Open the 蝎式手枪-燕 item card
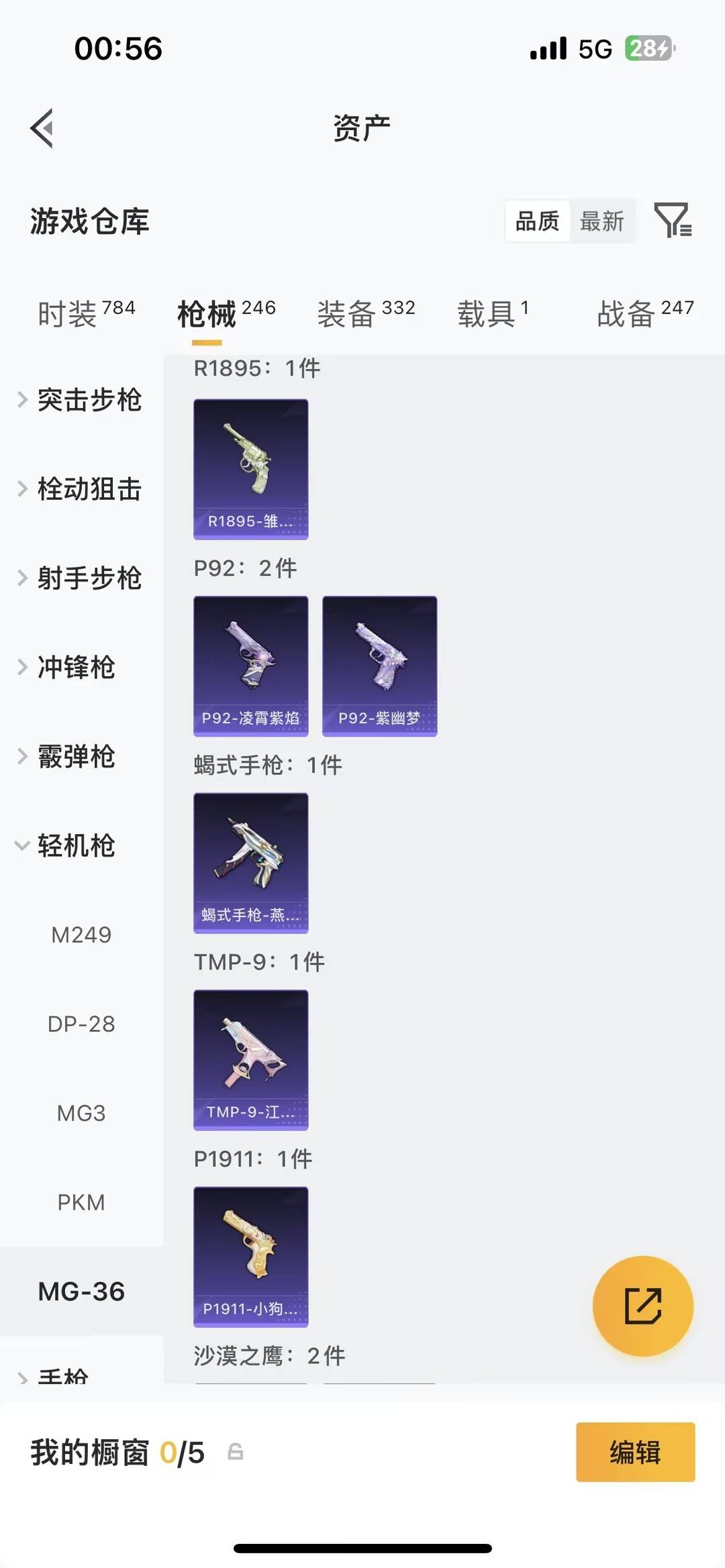The height and width of the screenshot is (1568, 725). (250, 861)
